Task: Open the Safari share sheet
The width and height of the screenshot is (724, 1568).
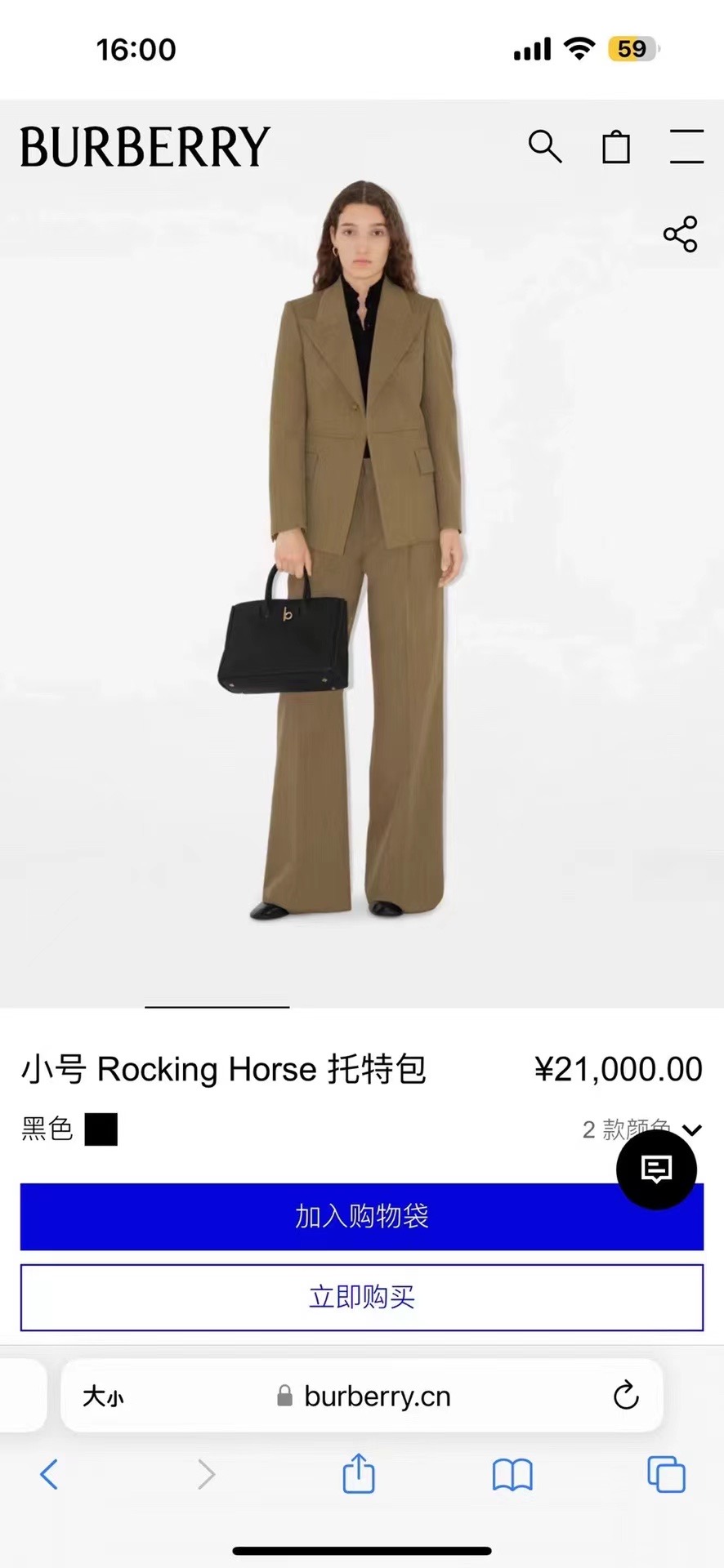Action: point(359,1474)
